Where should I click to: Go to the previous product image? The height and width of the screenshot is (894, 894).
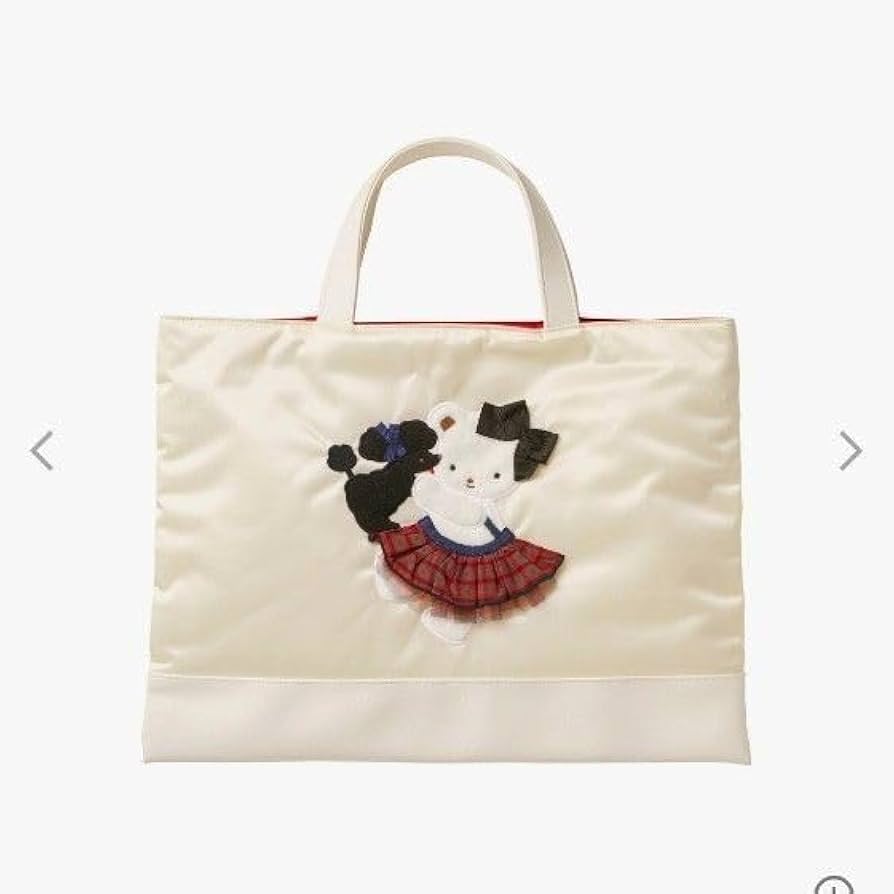41,451
